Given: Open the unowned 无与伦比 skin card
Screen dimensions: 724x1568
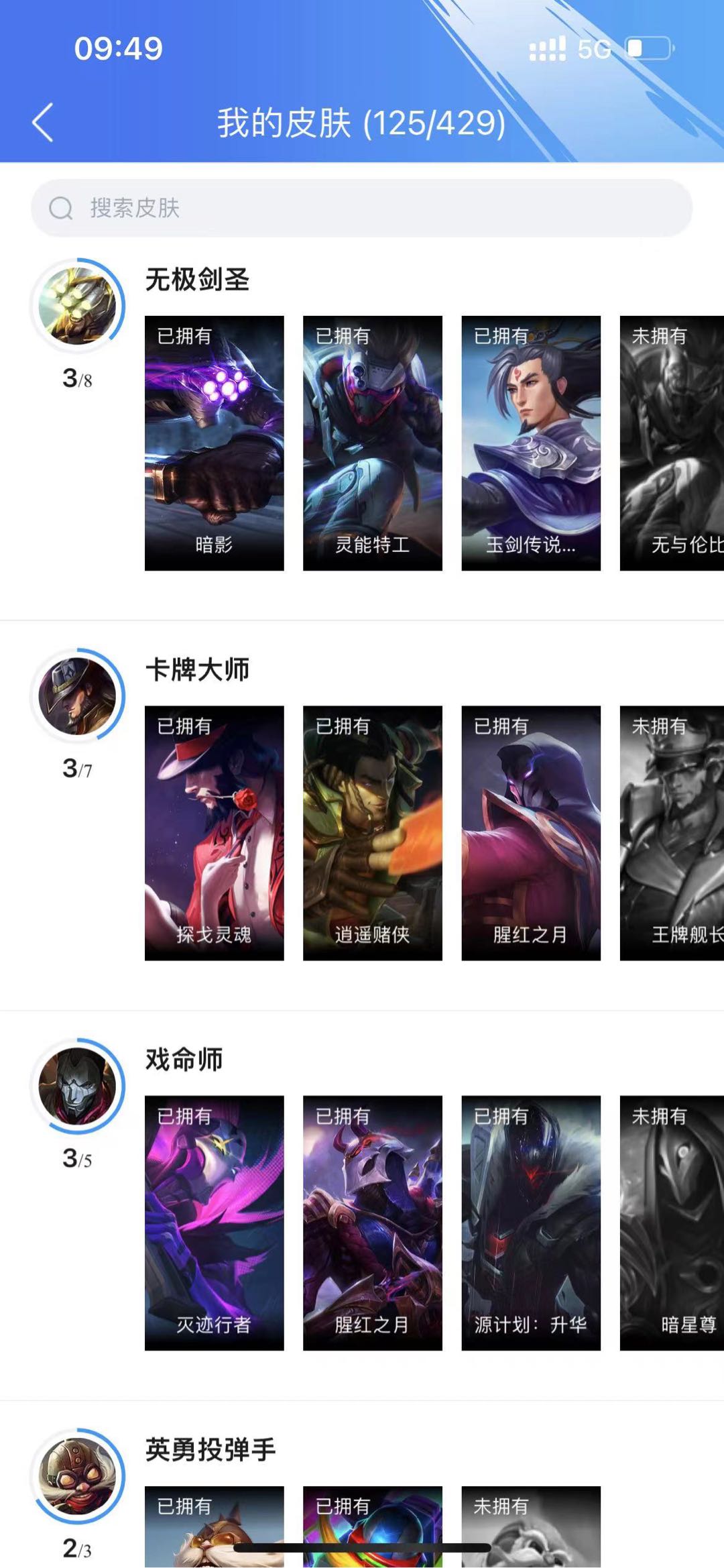Looking at the screenshot, I should pos(672,443).
